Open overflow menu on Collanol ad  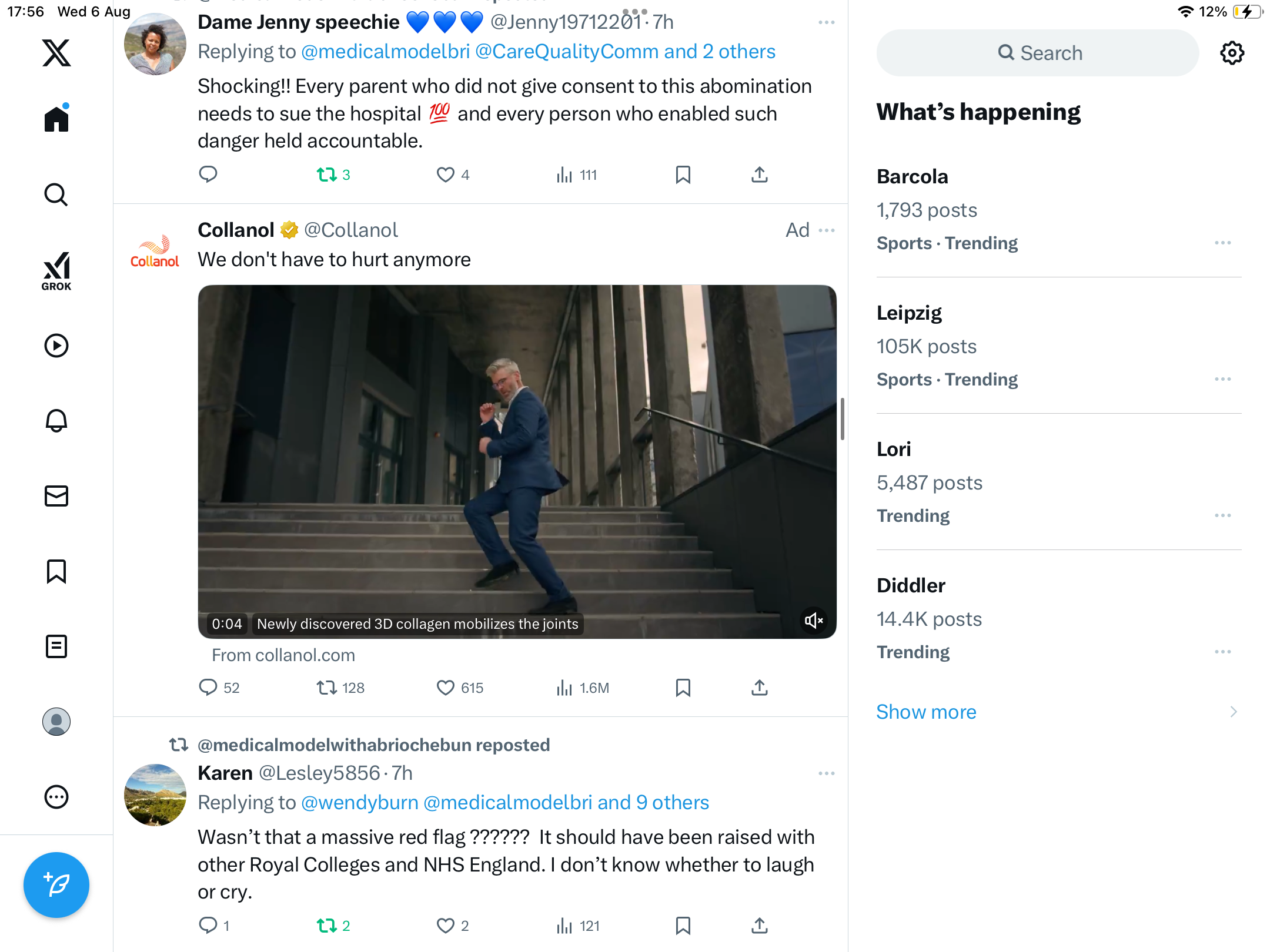click(x=827, y=230)
